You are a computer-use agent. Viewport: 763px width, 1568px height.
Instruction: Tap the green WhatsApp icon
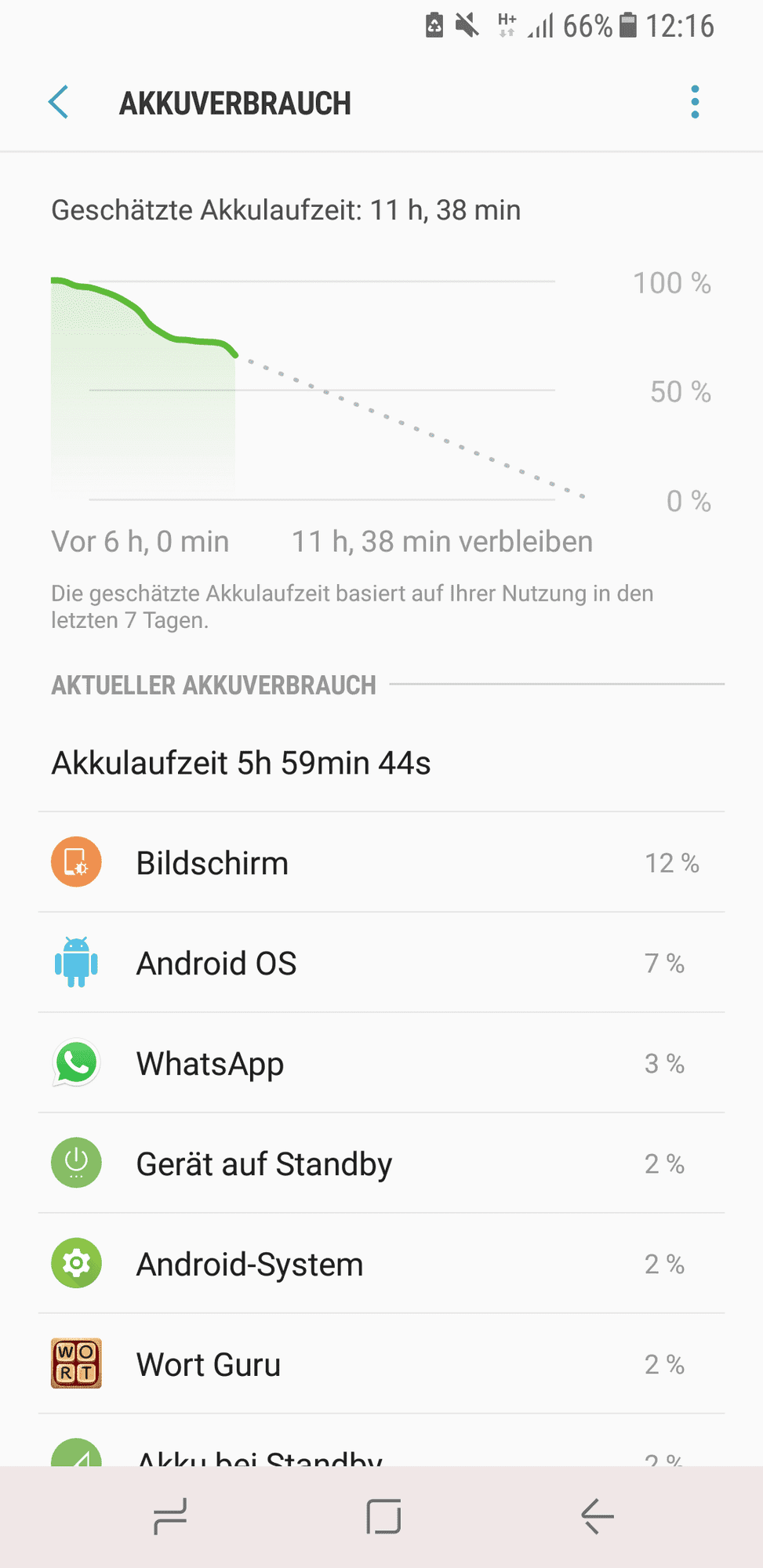coord(75,1063)
